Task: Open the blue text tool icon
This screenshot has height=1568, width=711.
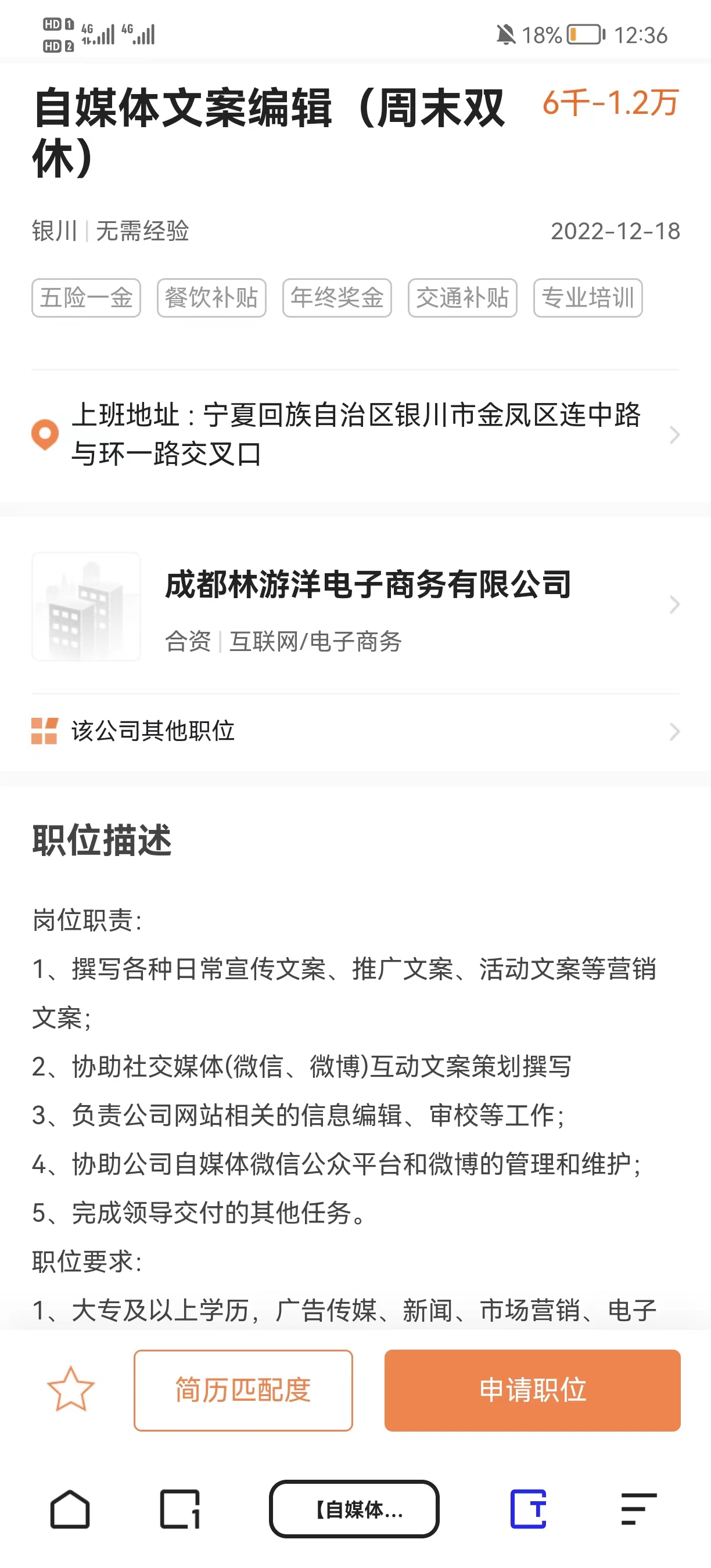Action: point(528,1509)
